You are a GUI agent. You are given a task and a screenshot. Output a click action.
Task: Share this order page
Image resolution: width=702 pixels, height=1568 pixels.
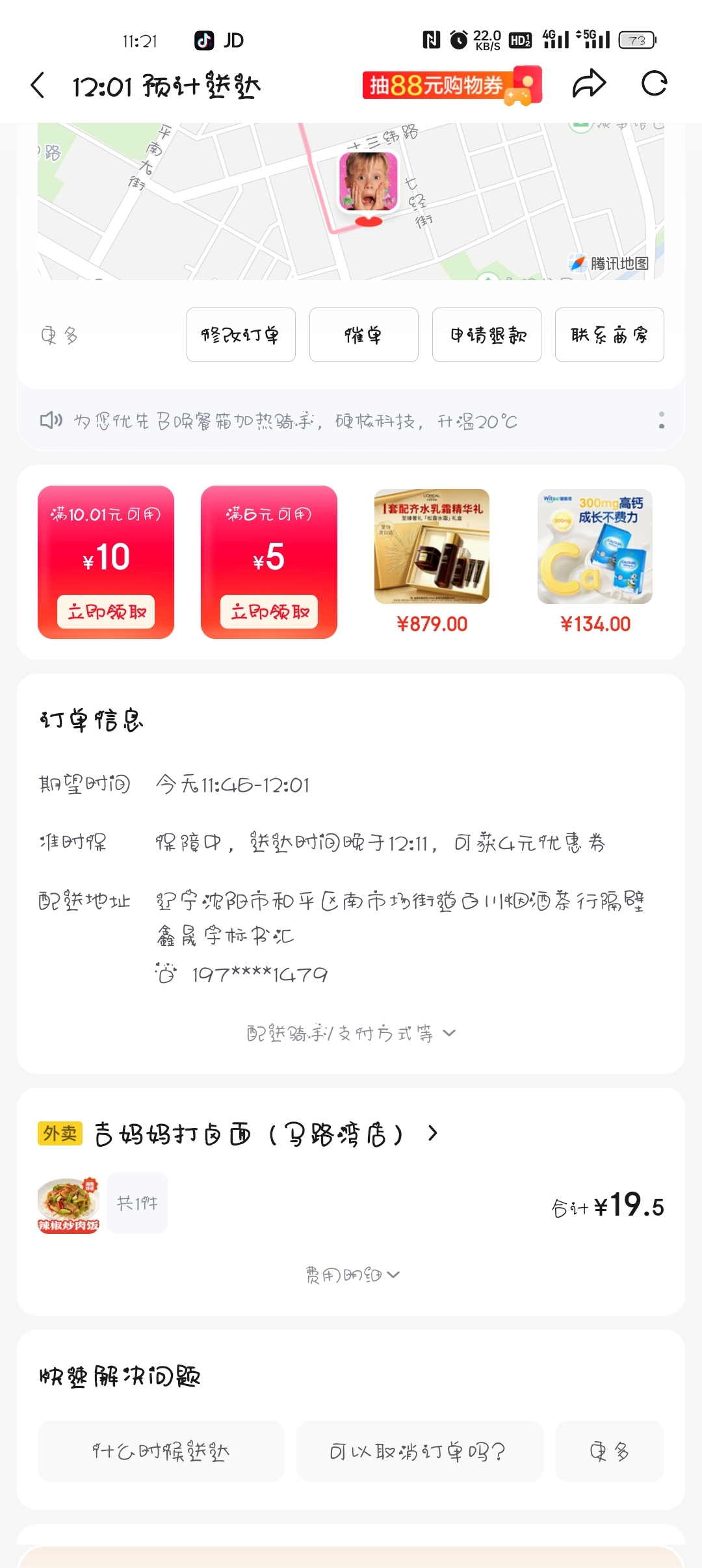pyautogui.click(x=589, y=84)
